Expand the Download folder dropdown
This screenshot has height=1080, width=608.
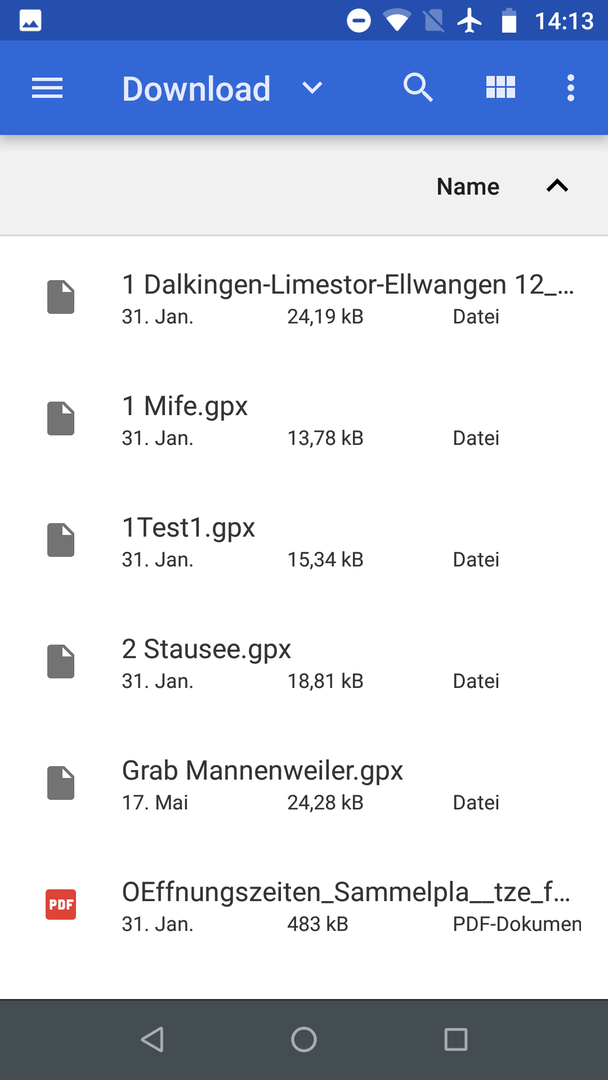(x=312, y=88)
